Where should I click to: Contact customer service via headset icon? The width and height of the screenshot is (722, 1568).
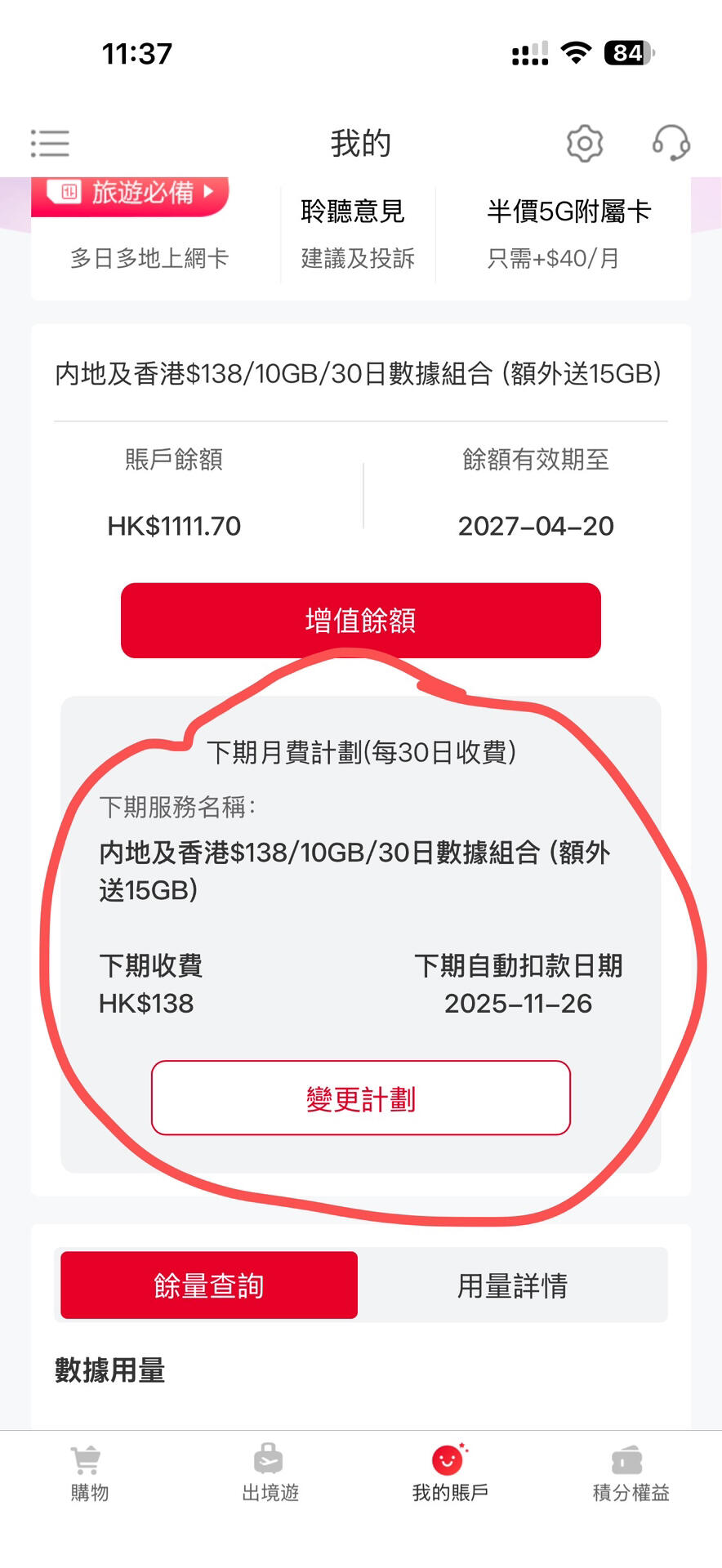tap(671, 143)
